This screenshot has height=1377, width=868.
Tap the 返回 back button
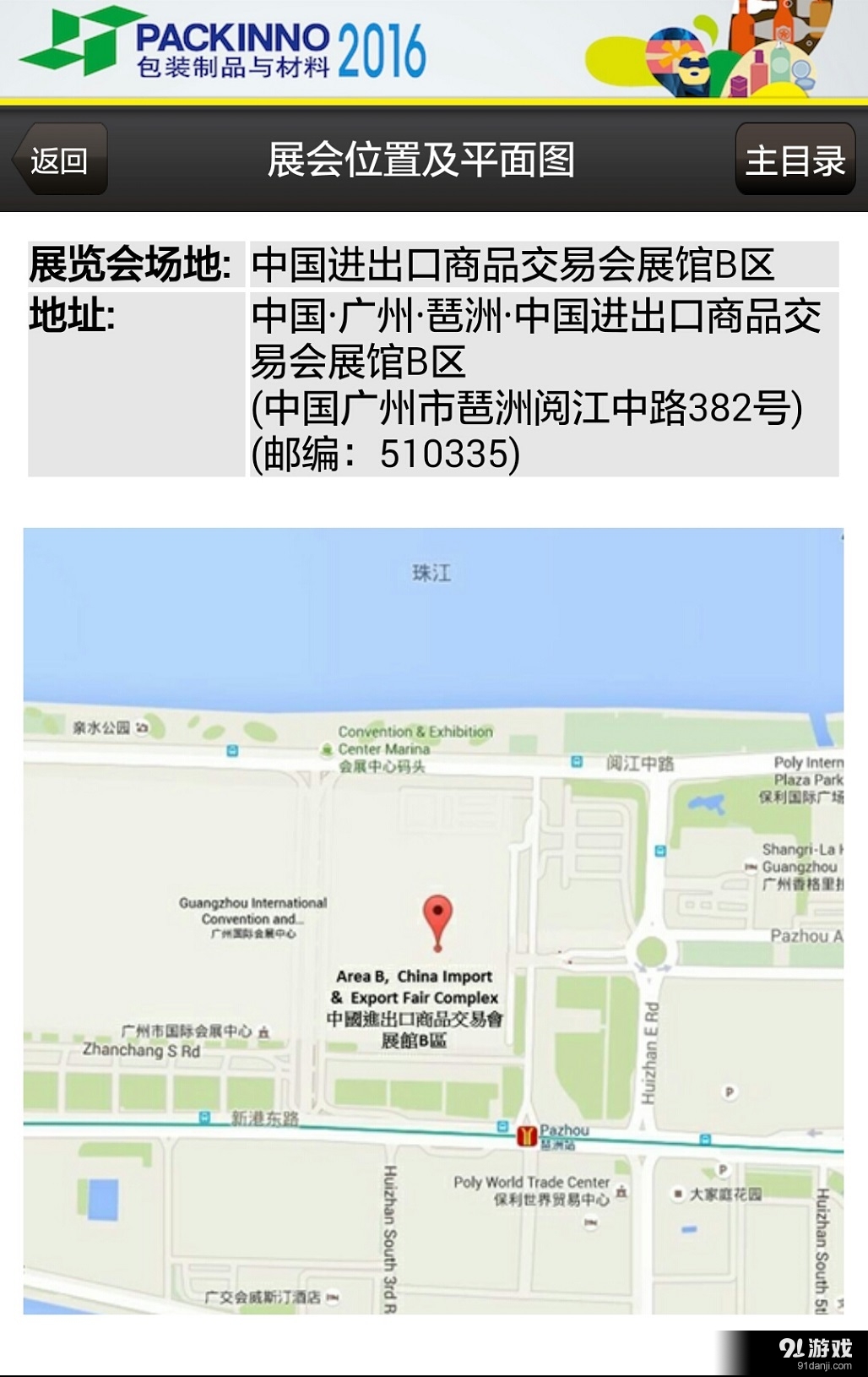[59, 159]
